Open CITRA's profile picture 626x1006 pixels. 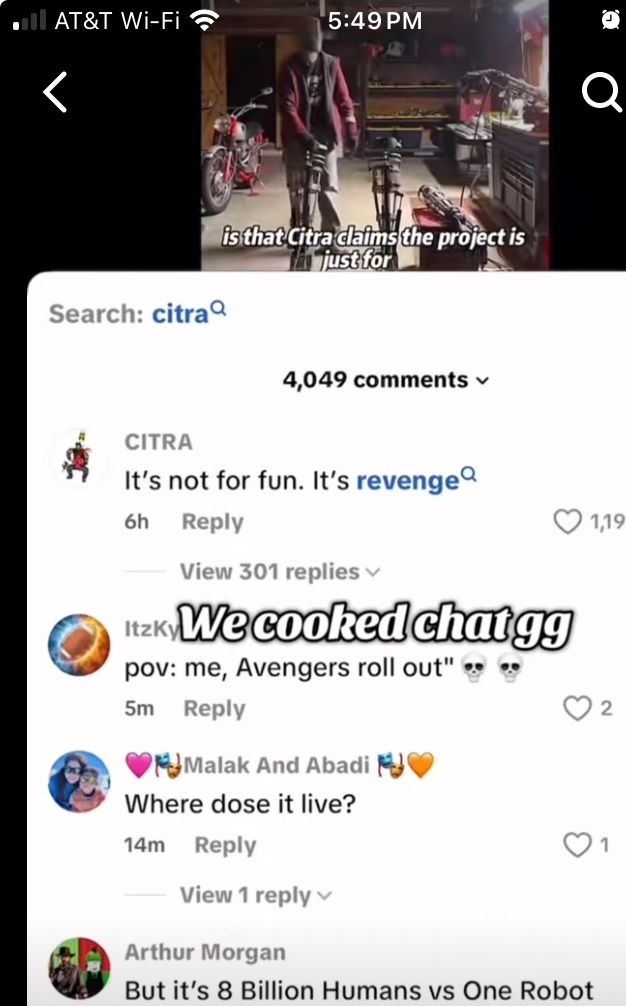[x=79, y=457]
